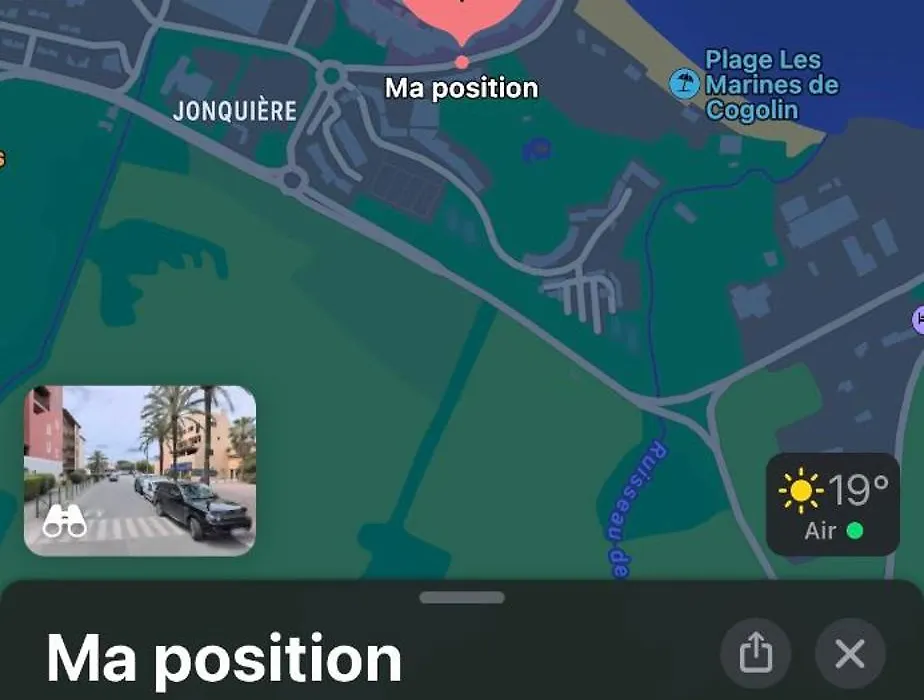
Task: Share my position
Action: 756,654
